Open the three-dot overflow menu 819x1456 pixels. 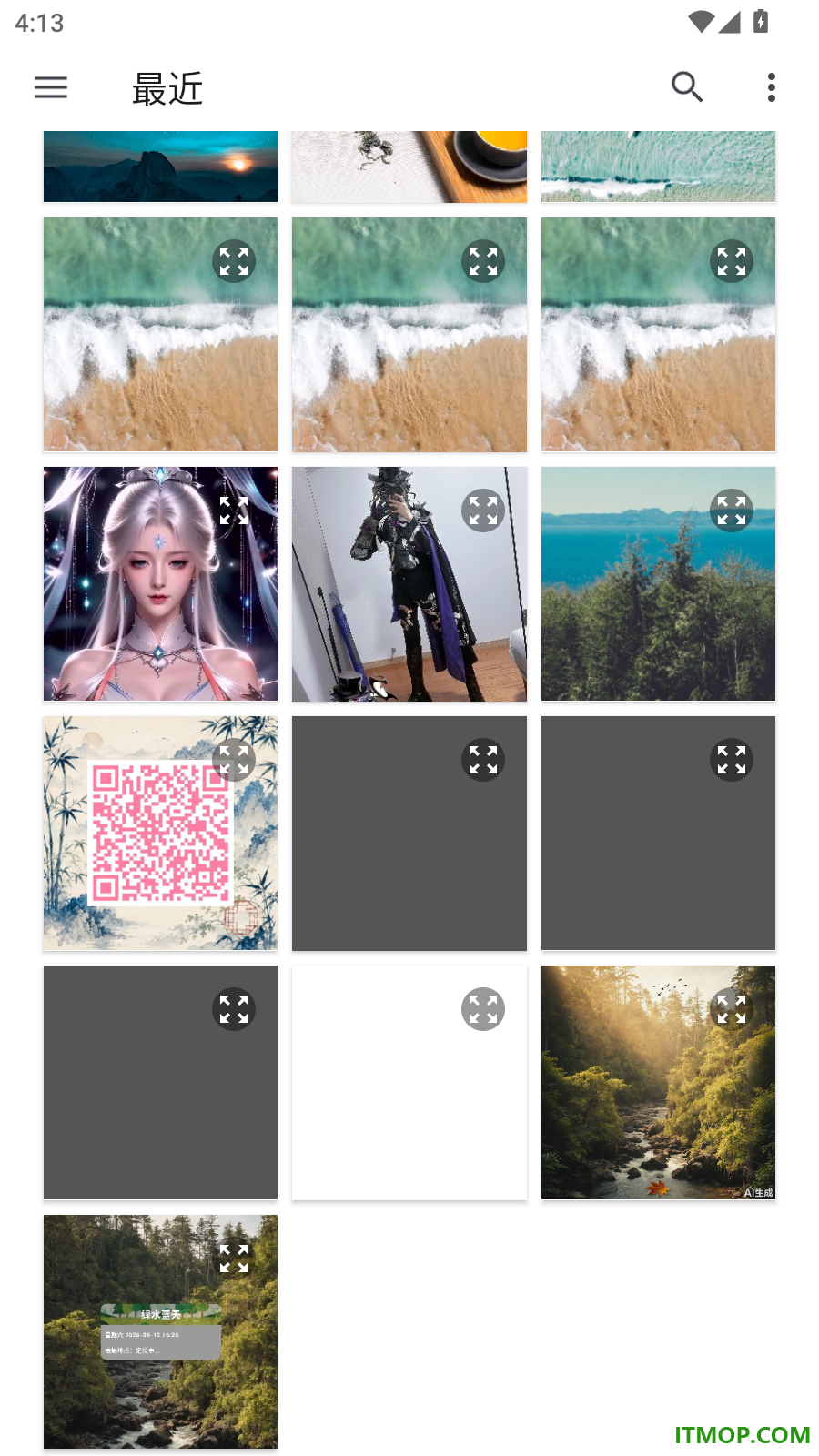(772, 87)
